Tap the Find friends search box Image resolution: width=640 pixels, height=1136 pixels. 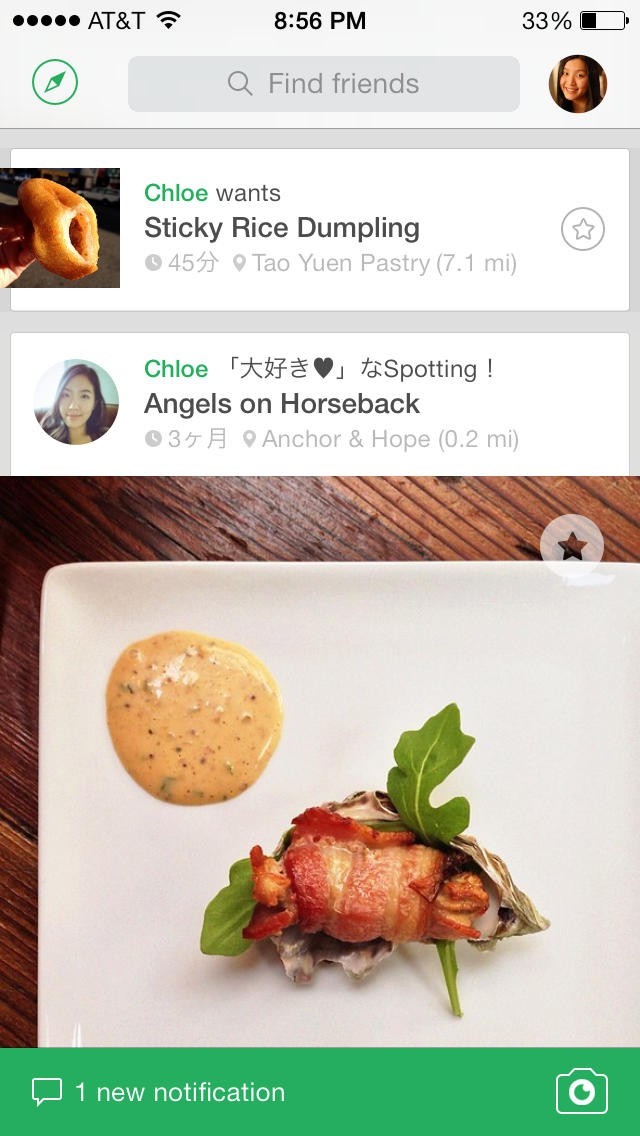[x=323, y=84]
